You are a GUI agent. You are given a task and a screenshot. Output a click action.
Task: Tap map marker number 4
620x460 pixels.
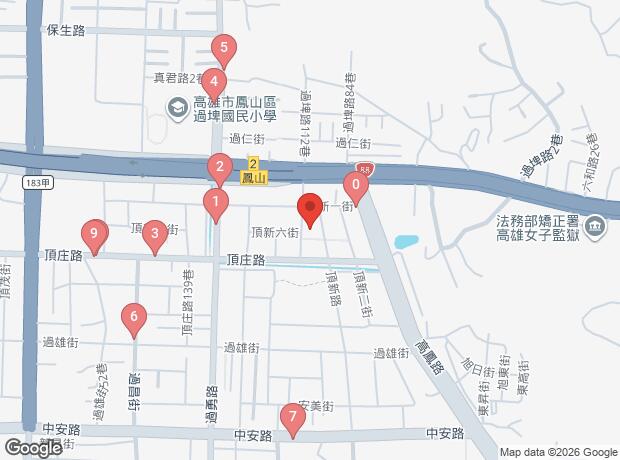[x=215, y=84]
